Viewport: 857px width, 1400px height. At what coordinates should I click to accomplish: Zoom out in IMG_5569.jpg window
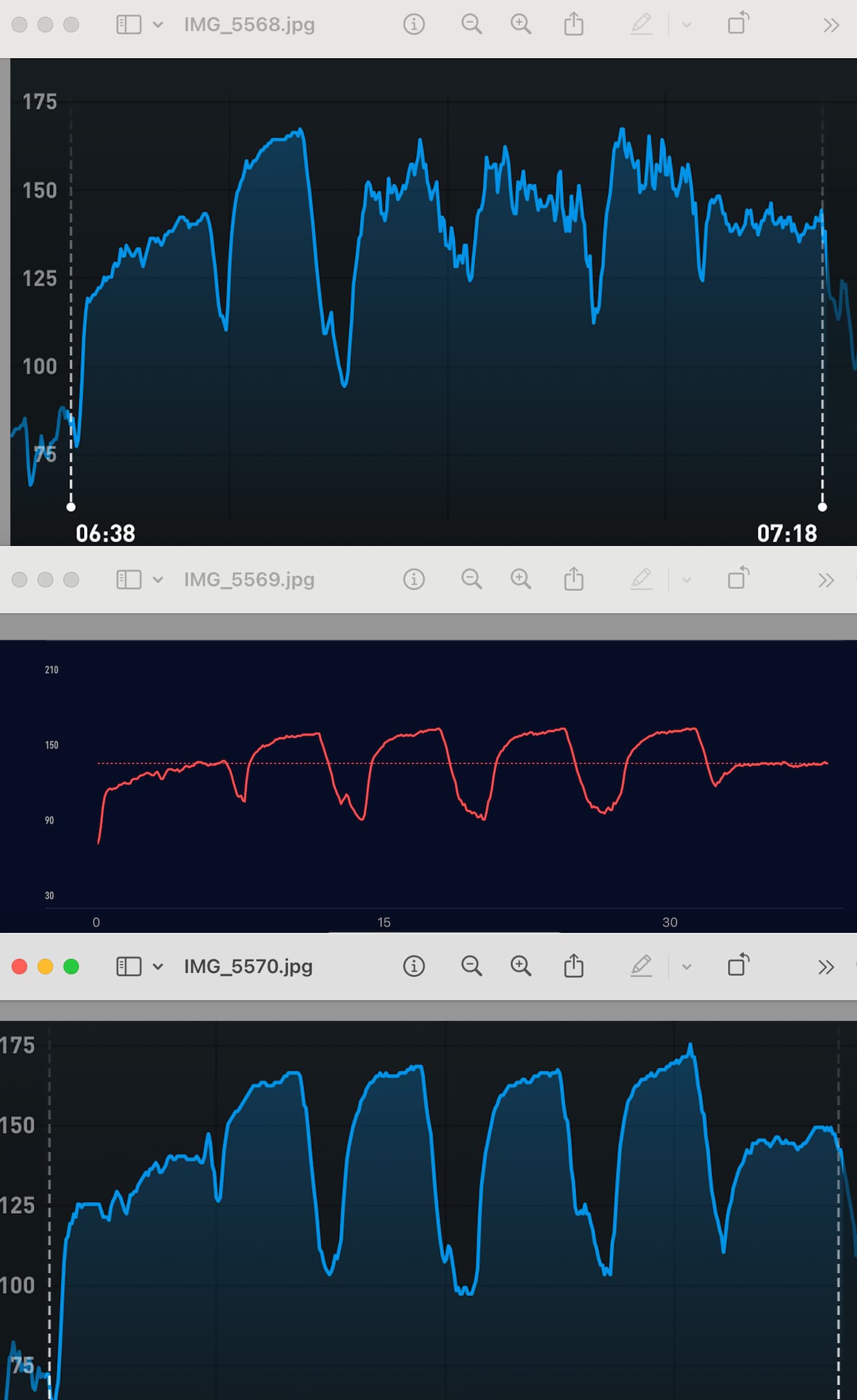pyautogui.click(x=471, y=579)
